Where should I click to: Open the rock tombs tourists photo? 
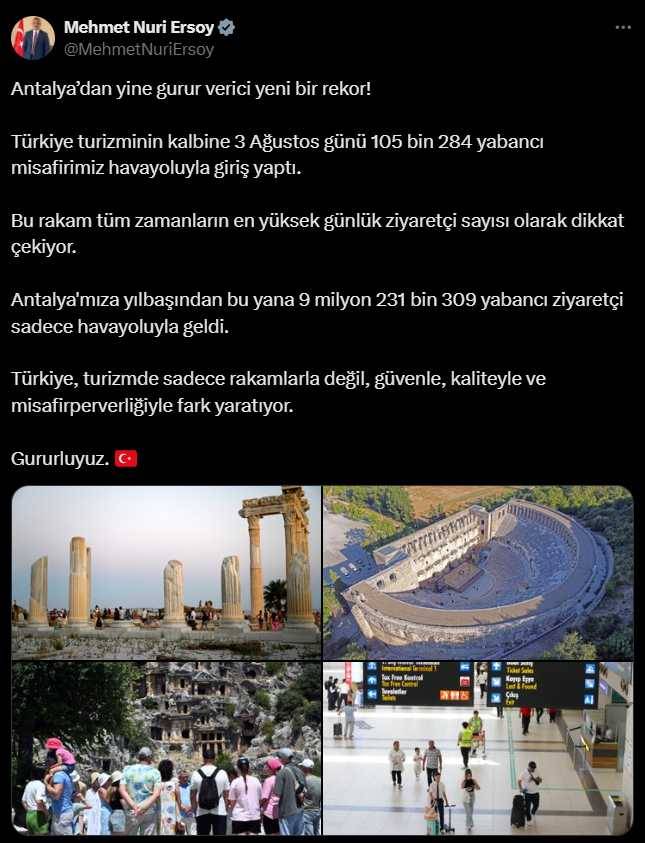[166, 748]
